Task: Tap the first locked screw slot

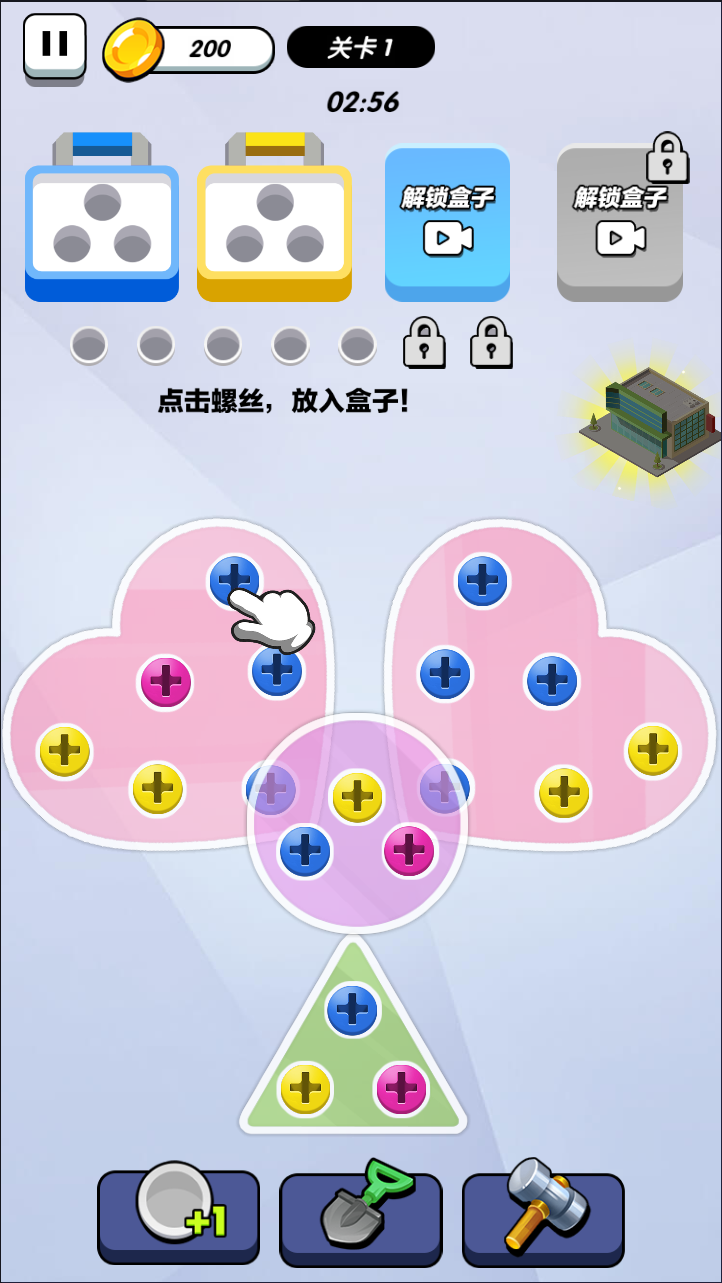Action: (424, 343)
